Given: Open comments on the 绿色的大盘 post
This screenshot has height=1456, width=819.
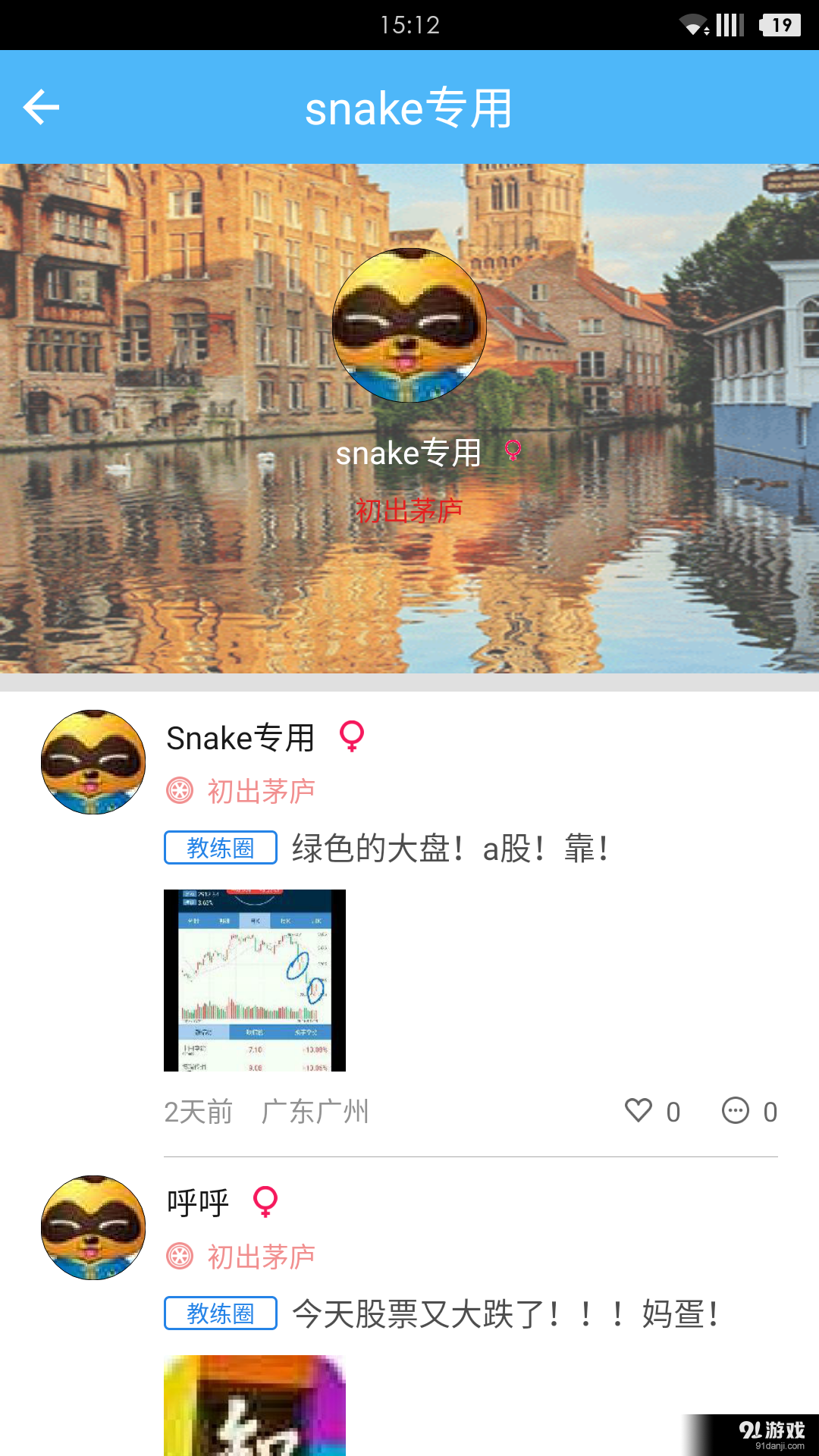Looking at the screenshot, I should point(734,1111).
